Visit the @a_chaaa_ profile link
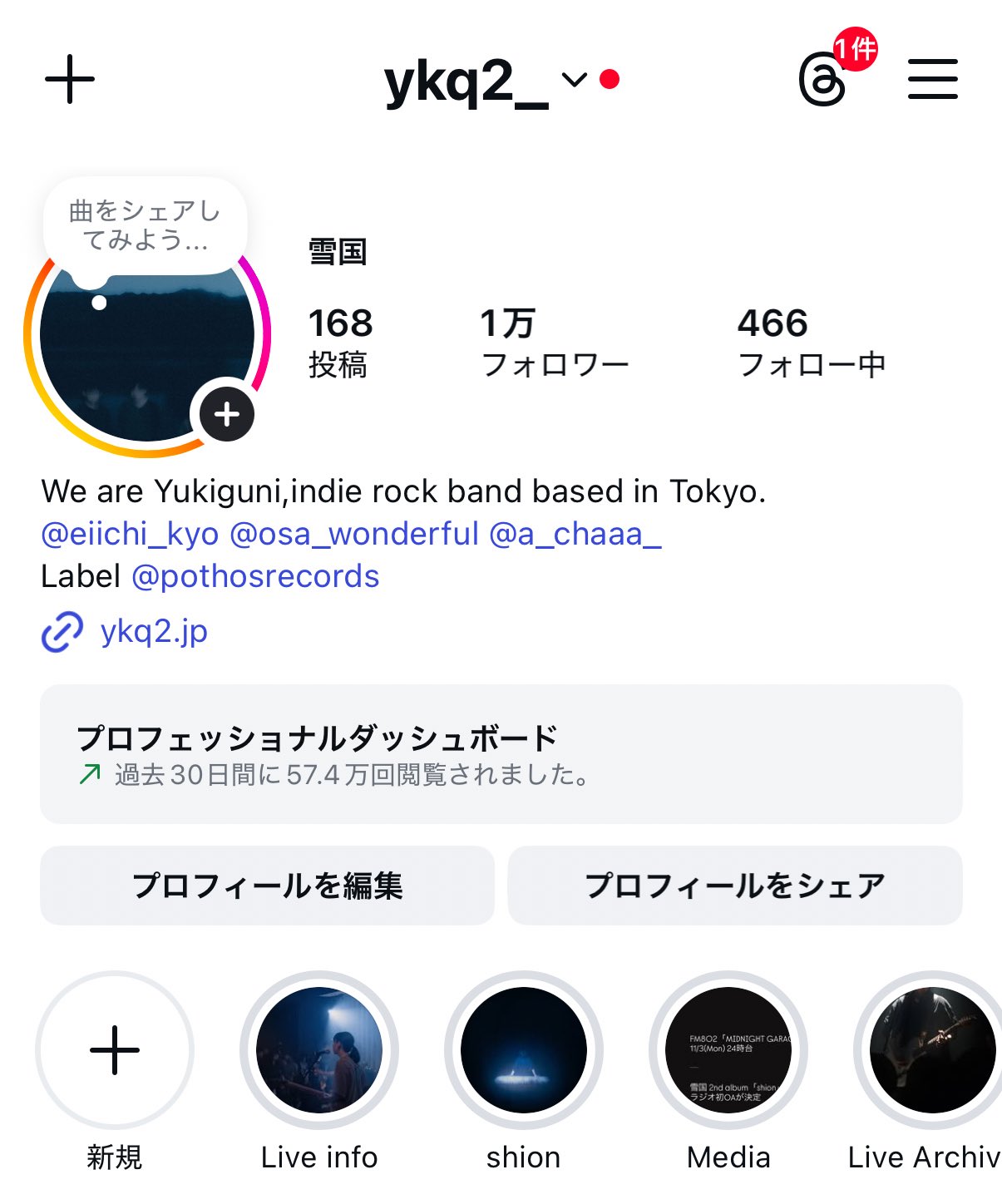Screen dimensions: 1002x1204 tap(575, 534)
